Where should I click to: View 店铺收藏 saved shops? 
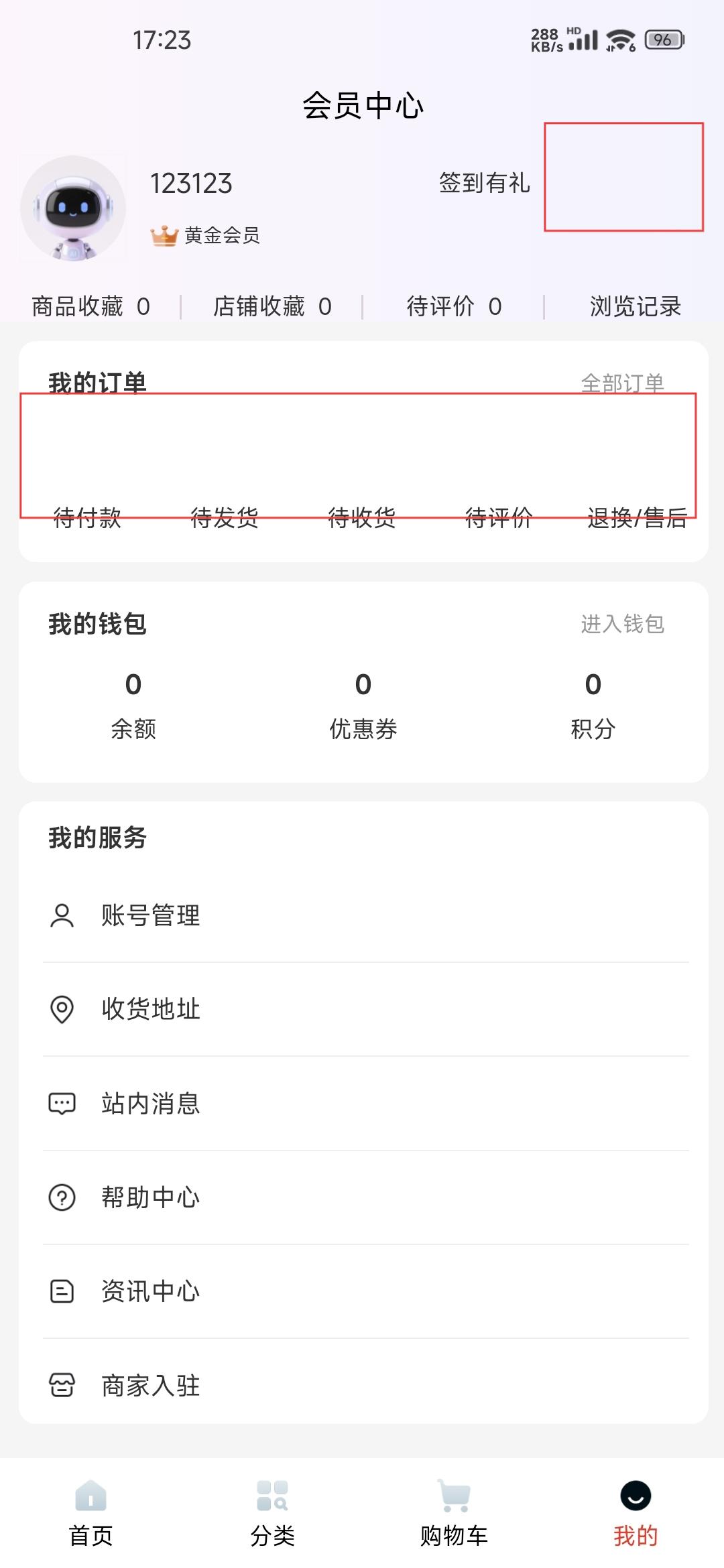(272, 306)
